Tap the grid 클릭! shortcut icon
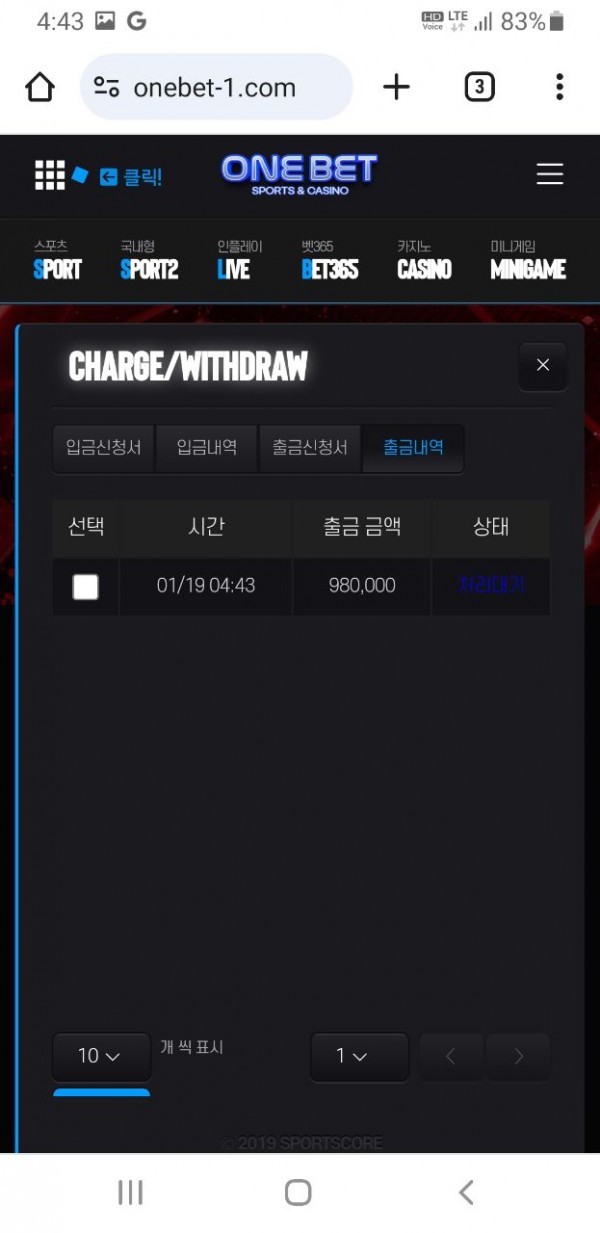600x1233 pixels. click(50, 175)
